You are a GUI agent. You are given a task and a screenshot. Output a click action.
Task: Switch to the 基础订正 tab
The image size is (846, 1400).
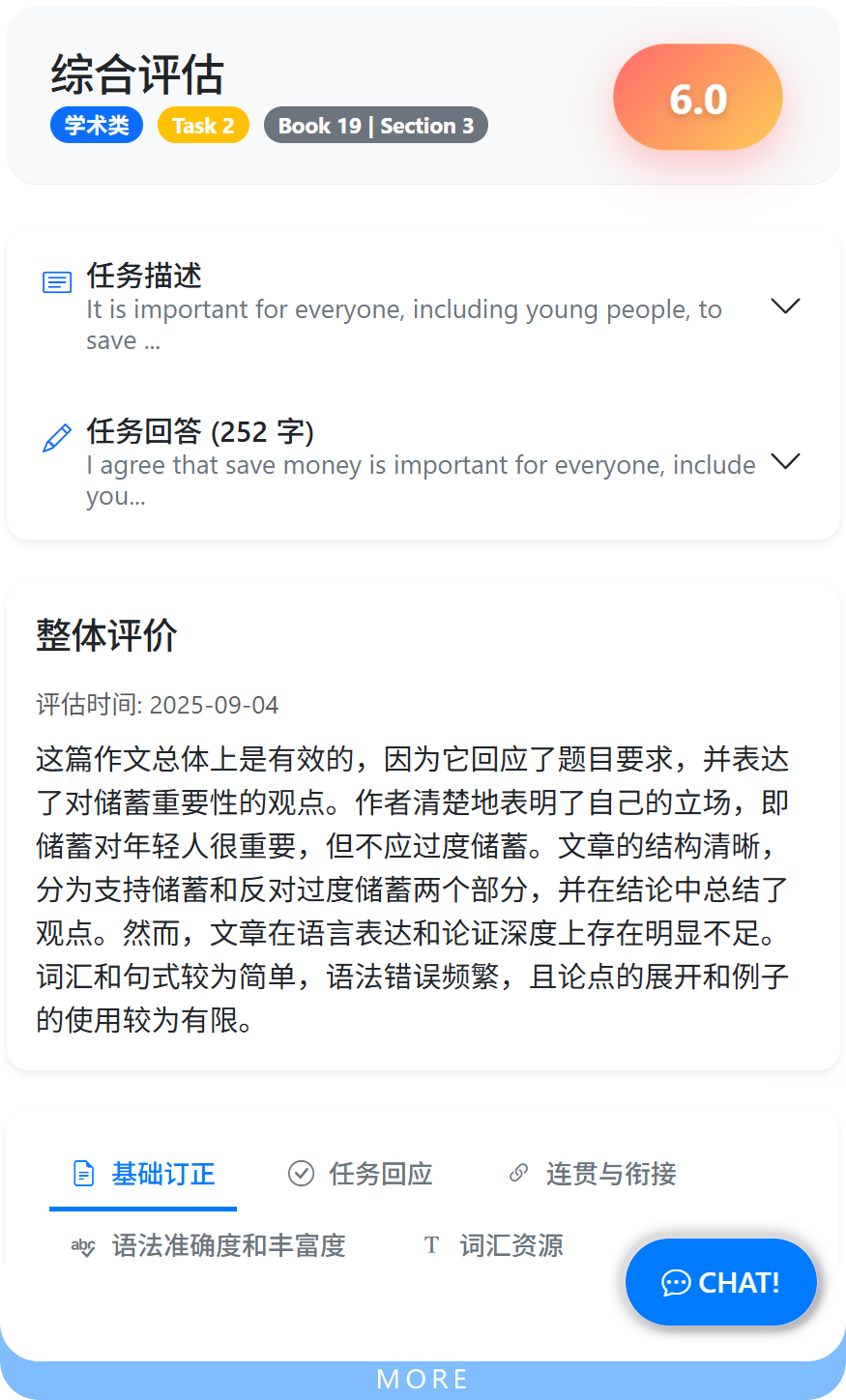click(x=144, y=1174)
